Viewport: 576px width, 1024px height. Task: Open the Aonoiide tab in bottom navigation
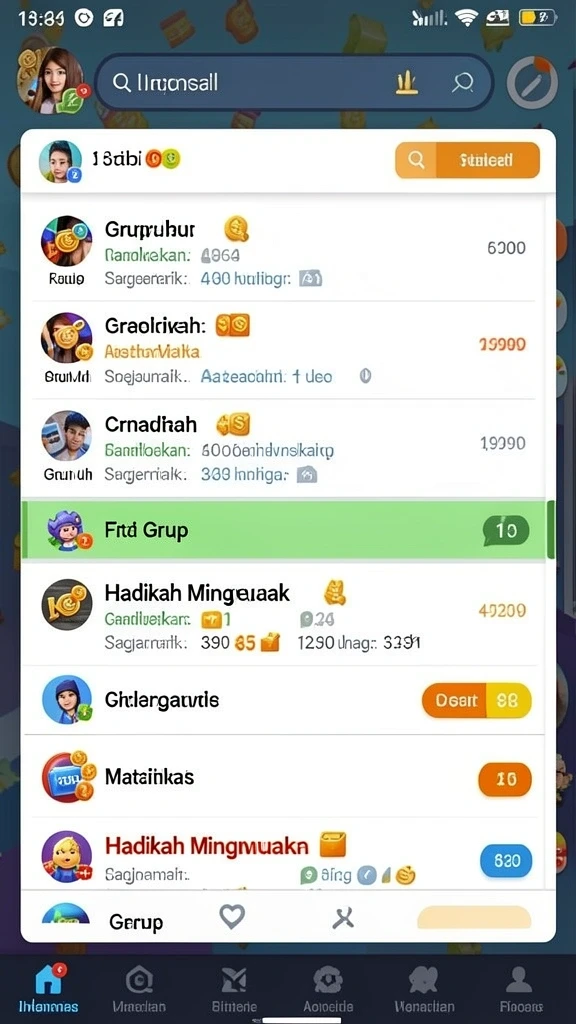pos(328,988)
